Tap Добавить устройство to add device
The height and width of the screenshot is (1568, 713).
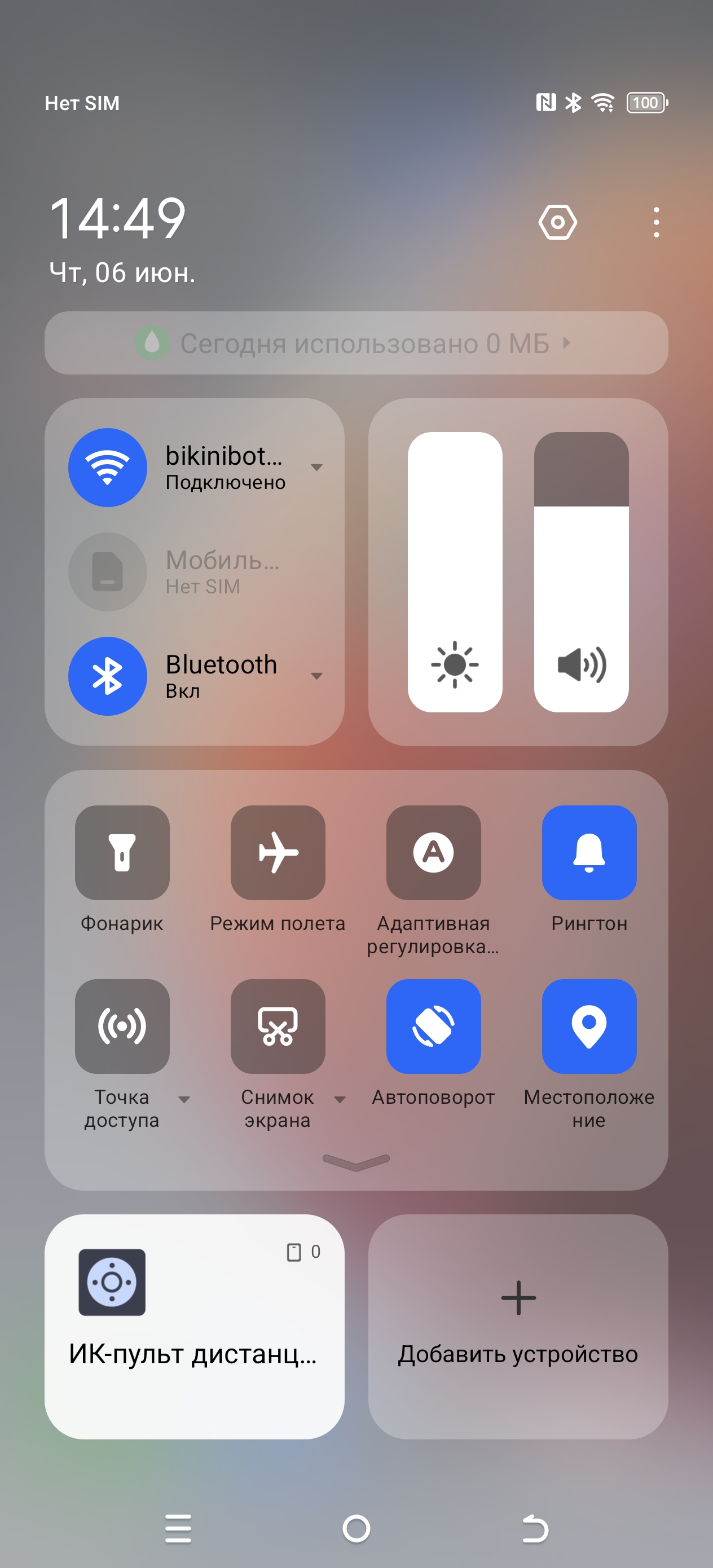(x=518, y=1327)
